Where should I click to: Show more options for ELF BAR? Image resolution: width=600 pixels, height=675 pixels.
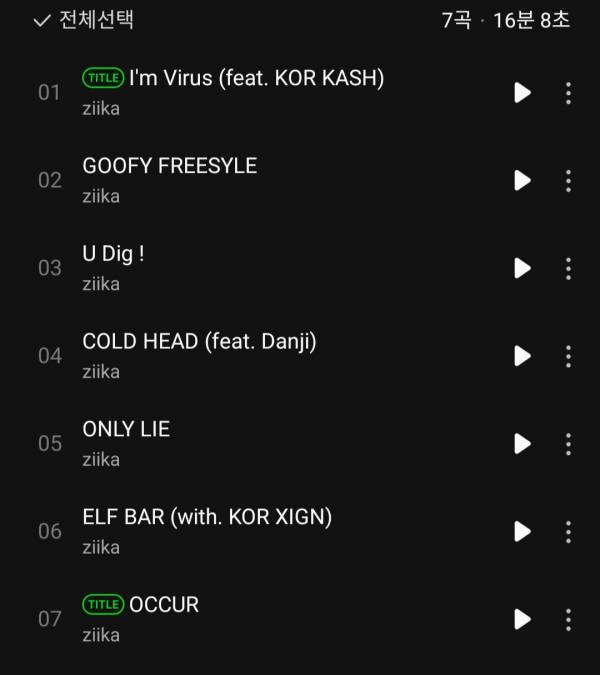tap(568, 531)
